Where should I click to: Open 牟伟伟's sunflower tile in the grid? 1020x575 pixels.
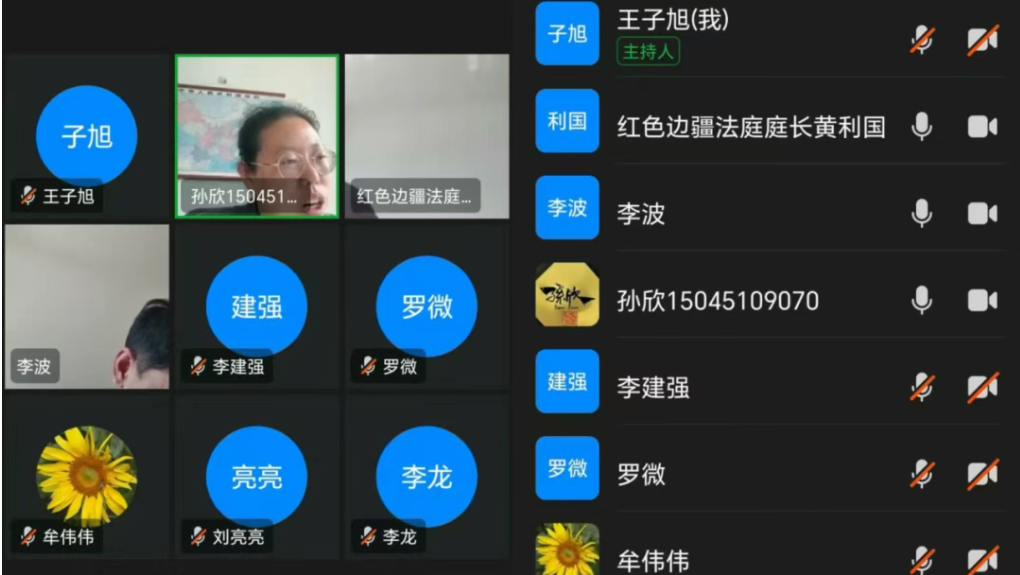pyautogui.click(x=87, y=476)
